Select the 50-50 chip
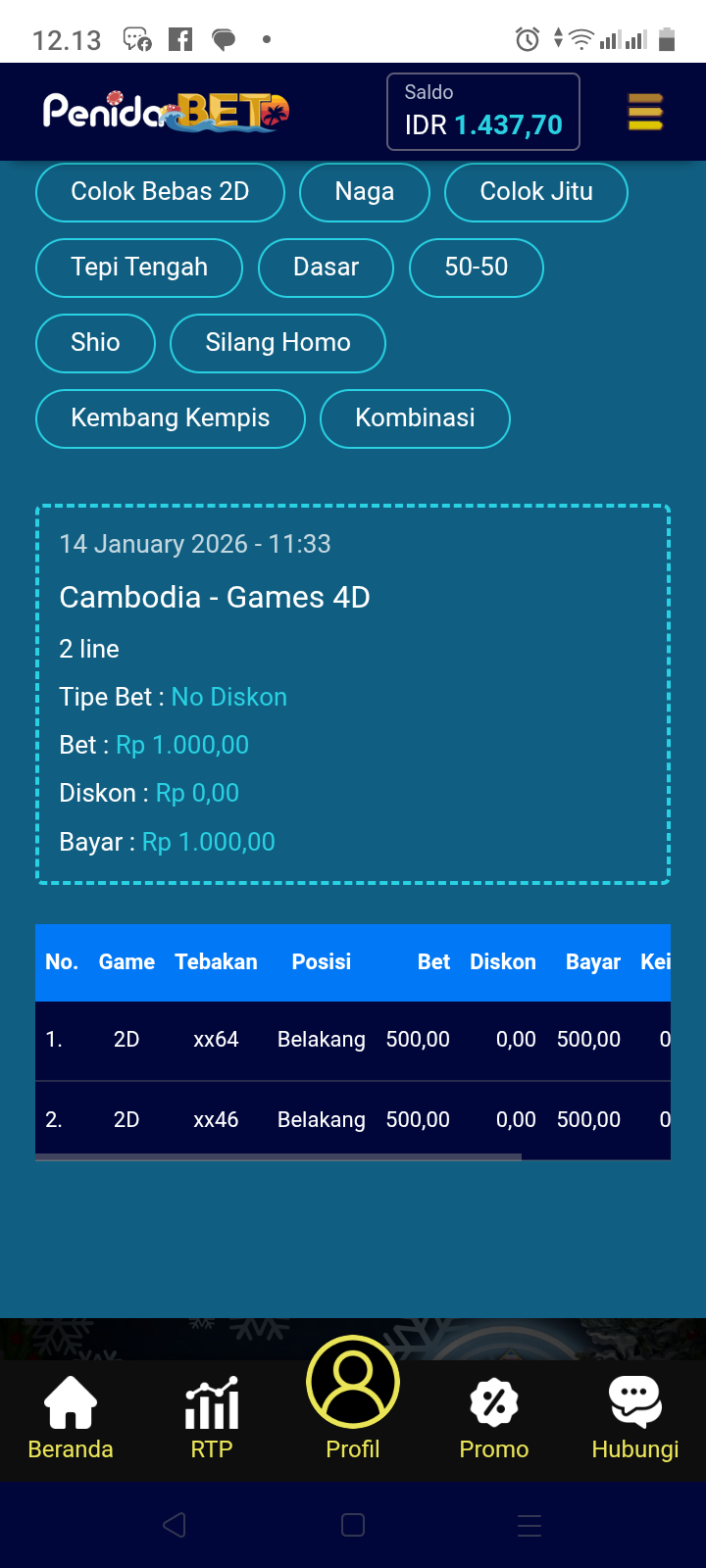The width and height of the screenshot is (706, 1568). coord(476,268)
